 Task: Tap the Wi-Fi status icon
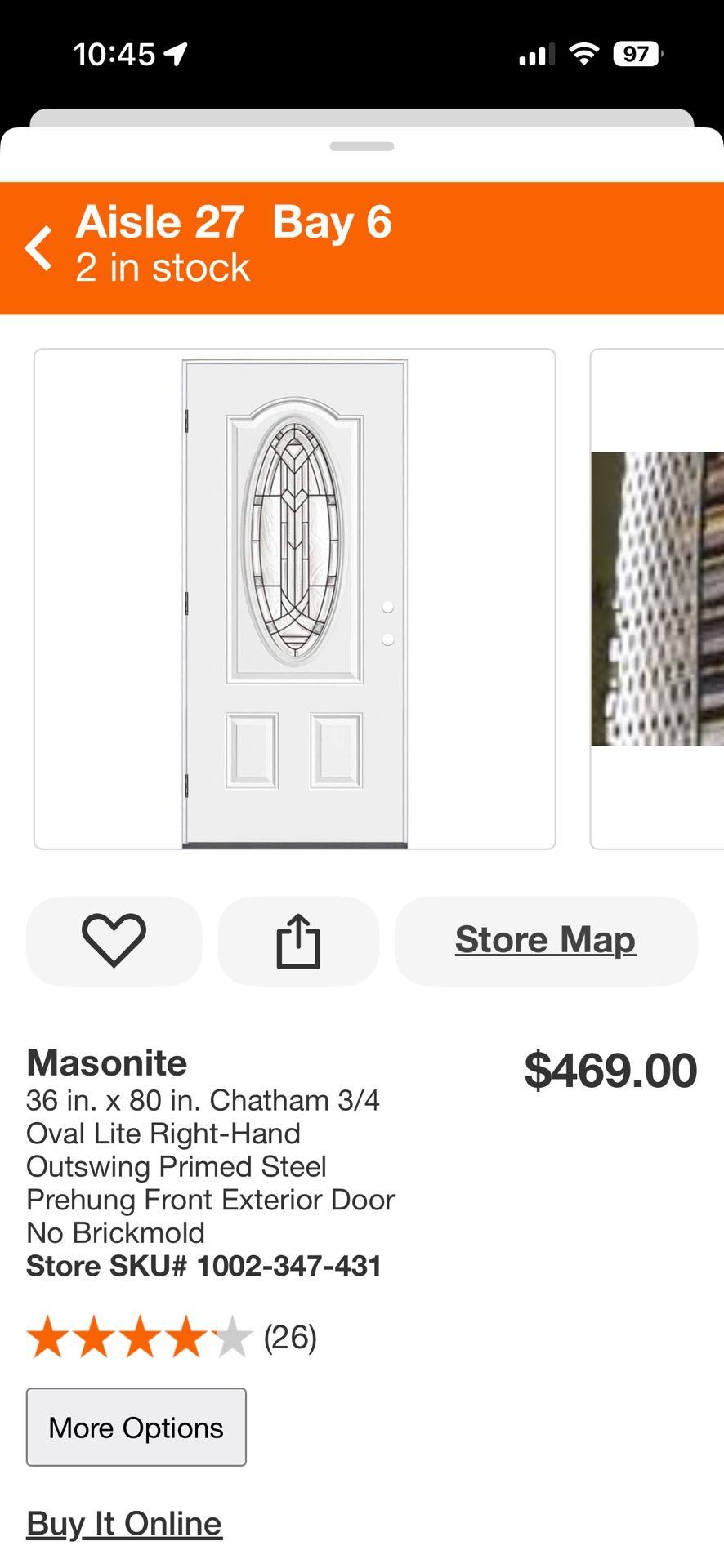(x=583, y=54)
